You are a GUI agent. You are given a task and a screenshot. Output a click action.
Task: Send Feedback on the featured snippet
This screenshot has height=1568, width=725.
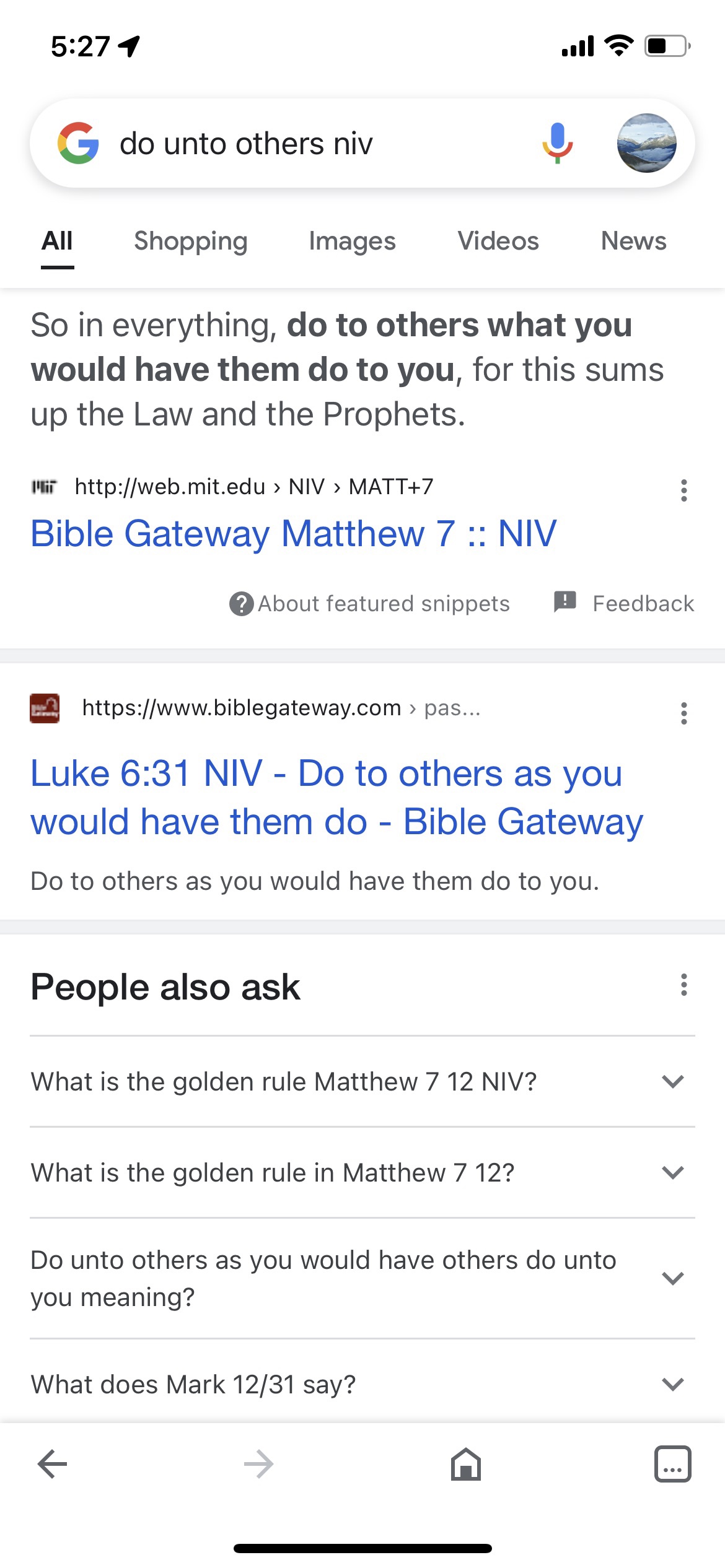pos(624,603)
